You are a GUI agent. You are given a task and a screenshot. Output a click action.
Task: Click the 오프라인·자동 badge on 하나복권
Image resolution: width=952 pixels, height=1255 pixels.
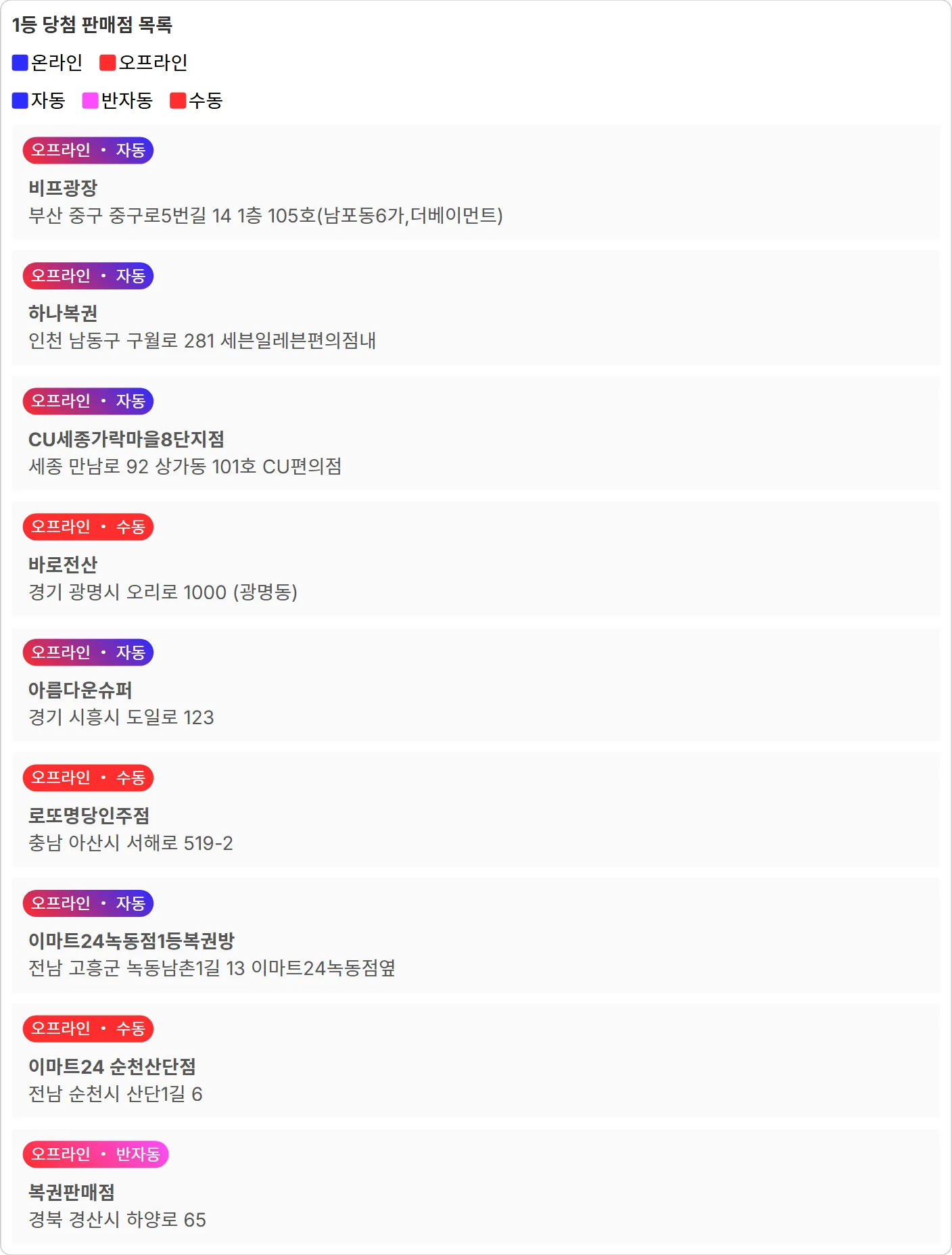coord(88,276)
